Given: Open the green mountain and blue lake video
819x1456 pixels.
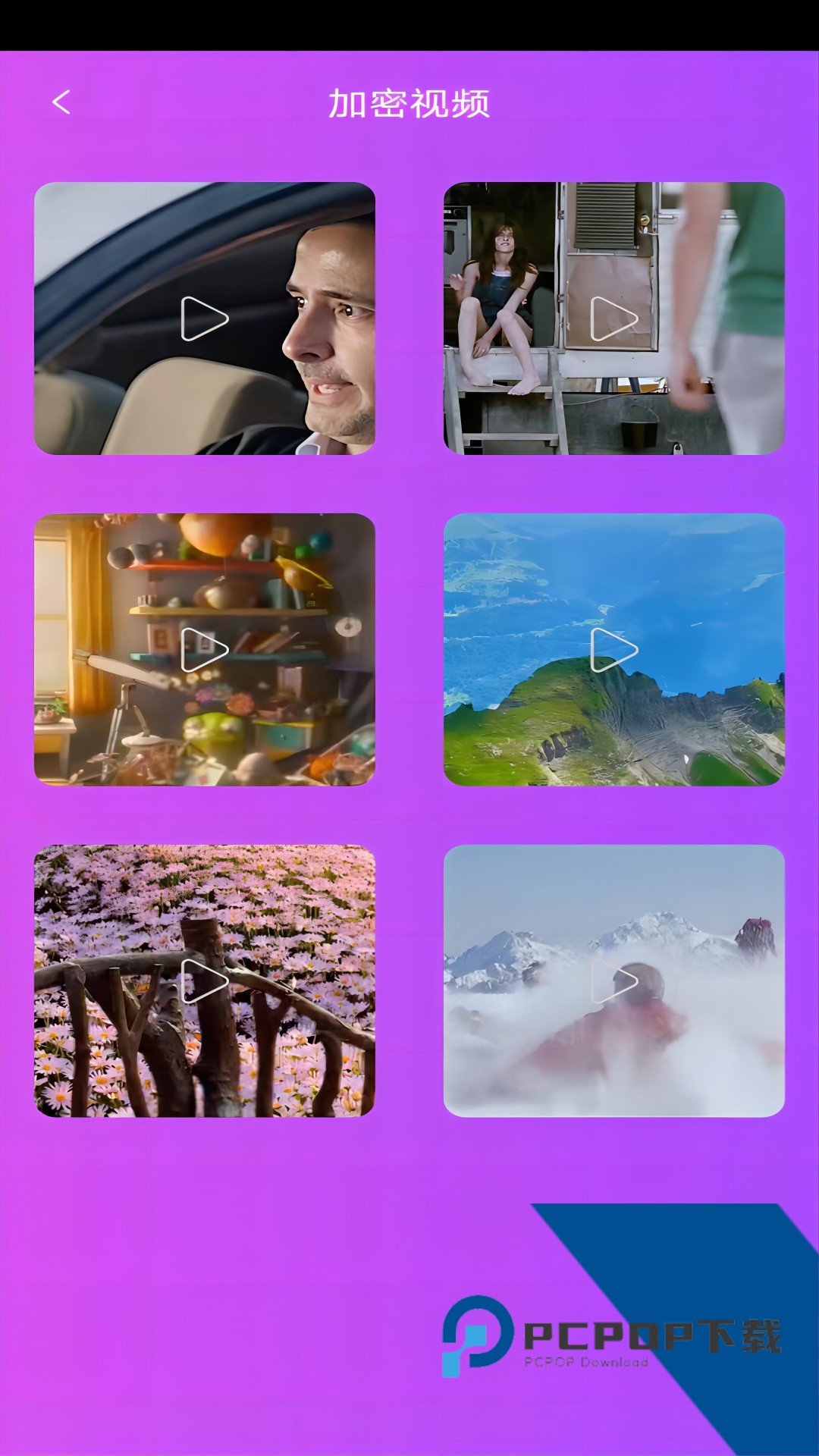Looking at the screenshot, I should 613,650.
